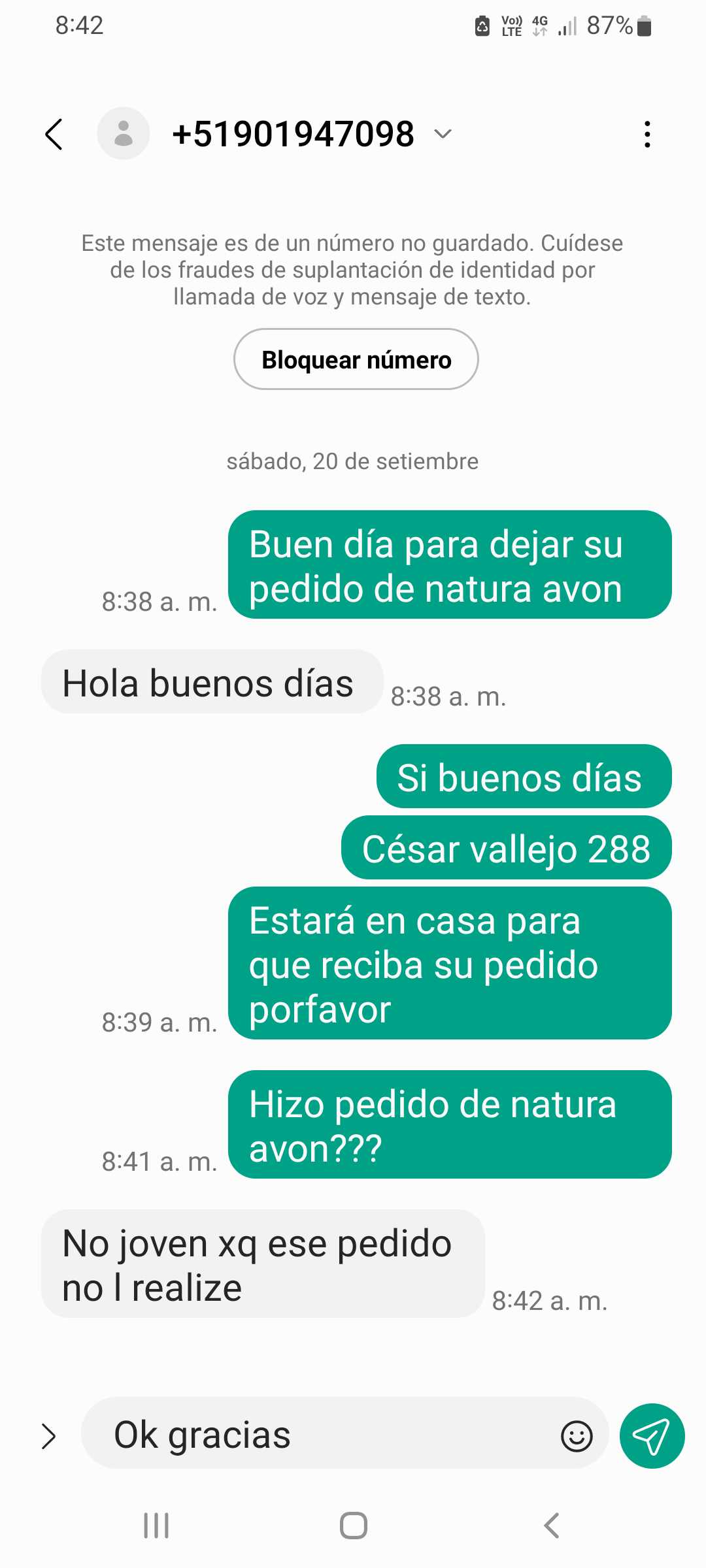Open the contact avatar for +51901947098

[124, 134]
